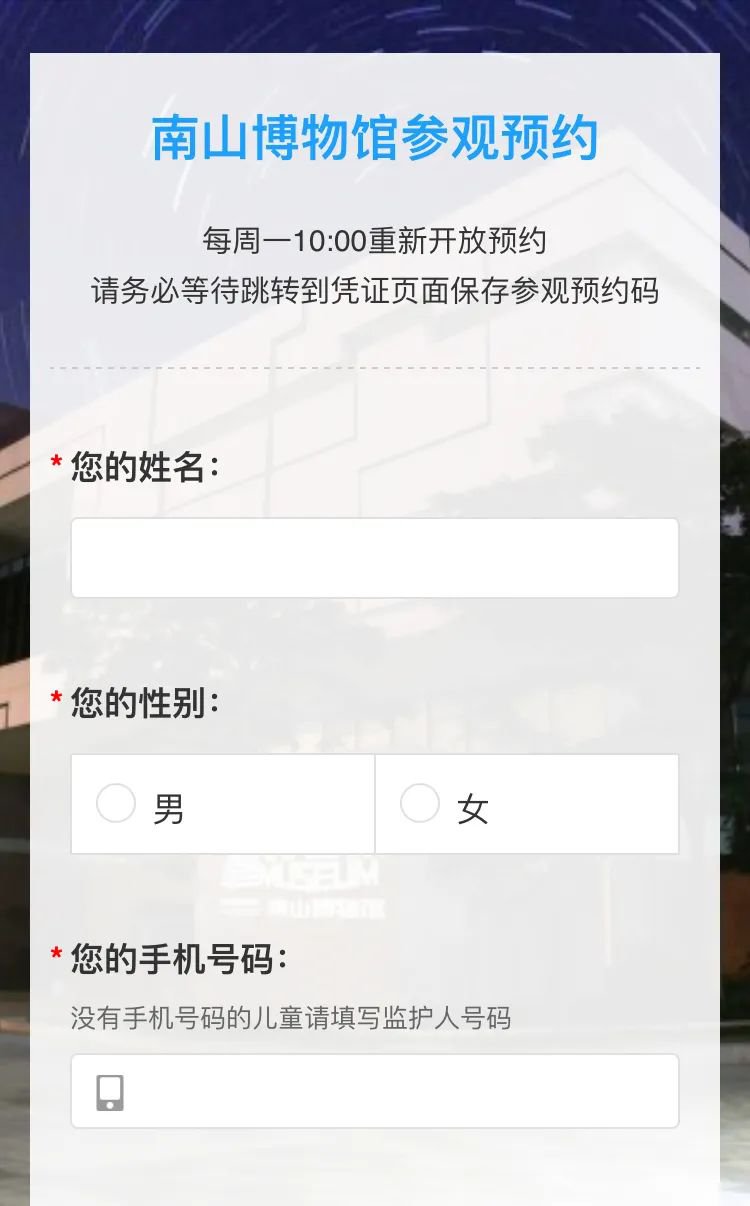Viewport: 750px width, 1206px height.
Task: Focus the 您的手机号码 phone number field
Action: pos(400,1091)
